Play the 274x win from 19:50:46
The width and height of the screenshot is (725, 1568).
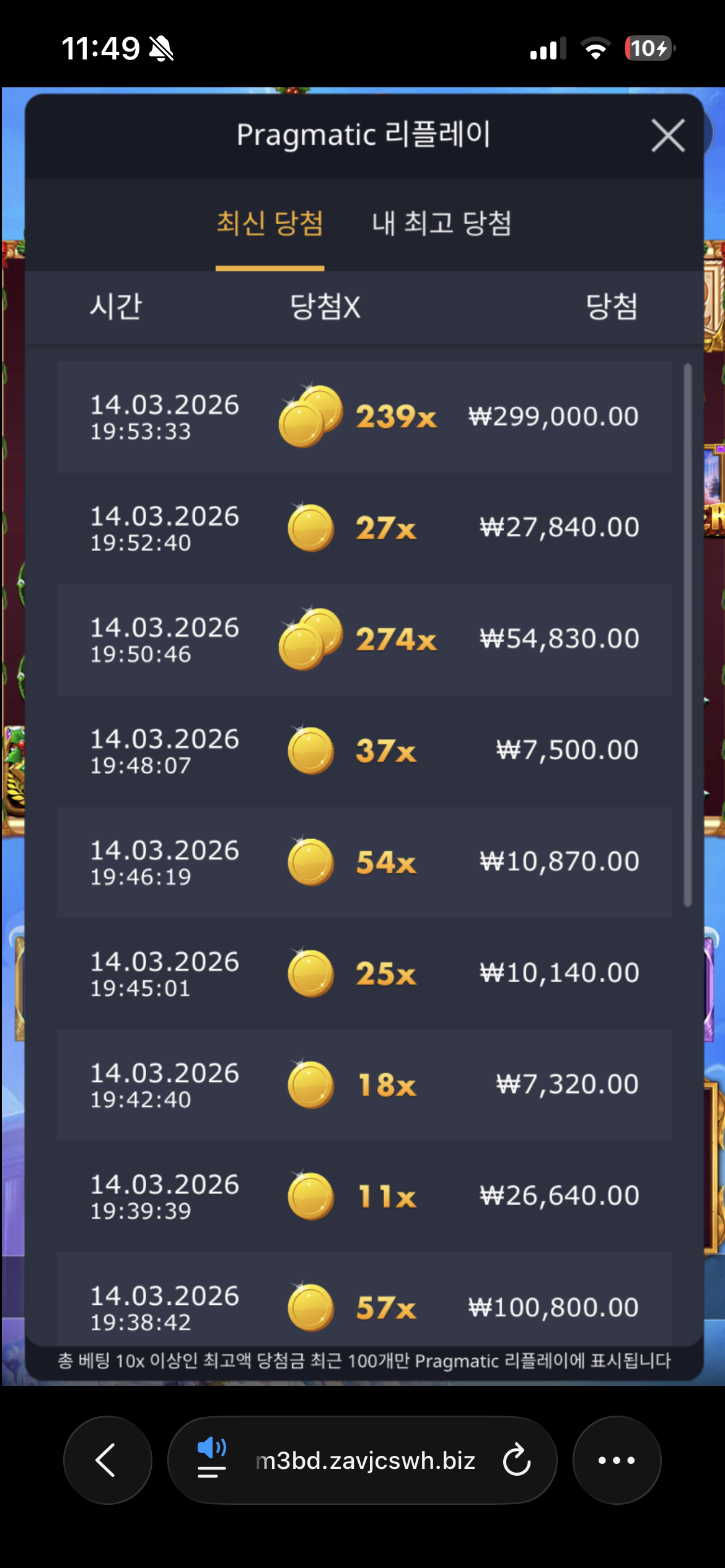click(x=364, y=640)
